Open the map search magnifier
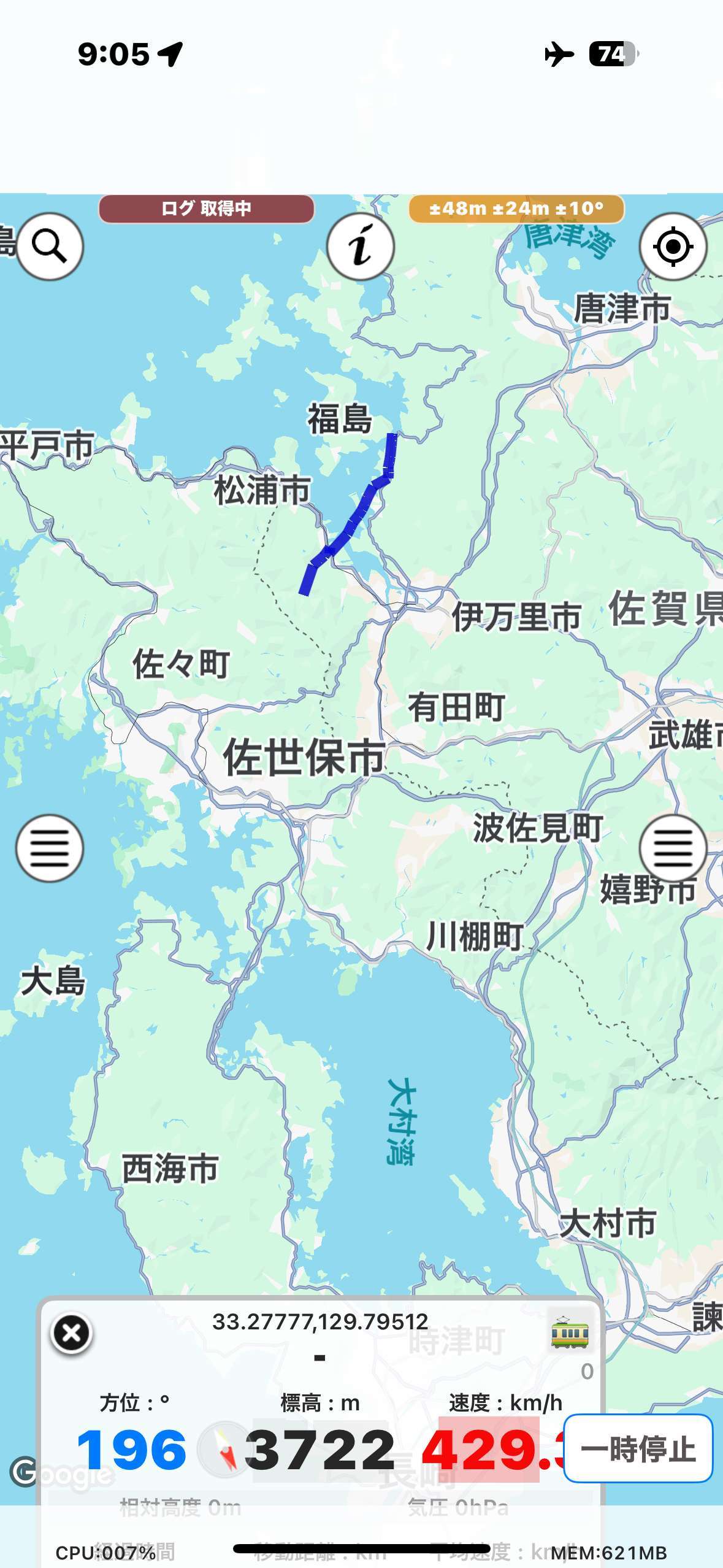The width and height of the screenshot is (723, 1568). [50, 247]
